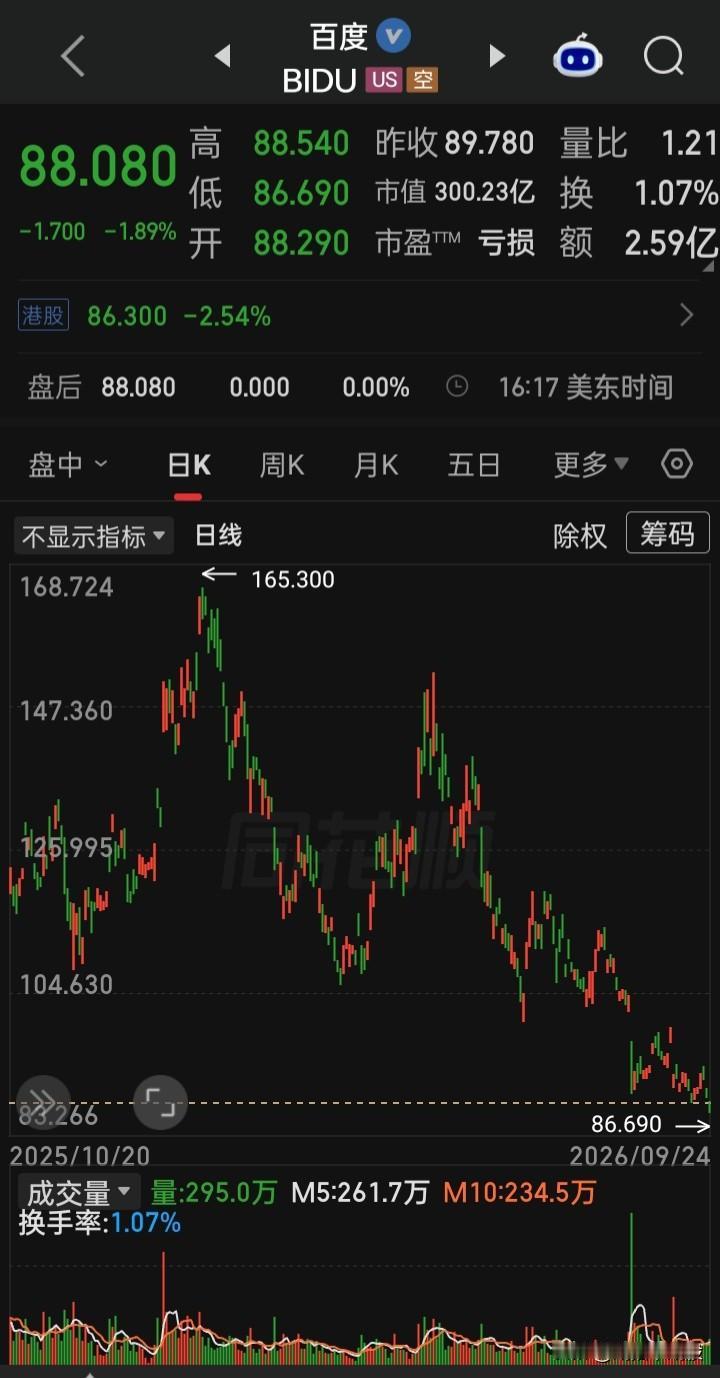The width and height of the screenshot is (720, 1378).
Task: Open the 成交量 indicator dropdown
Action: [80, 1192]
